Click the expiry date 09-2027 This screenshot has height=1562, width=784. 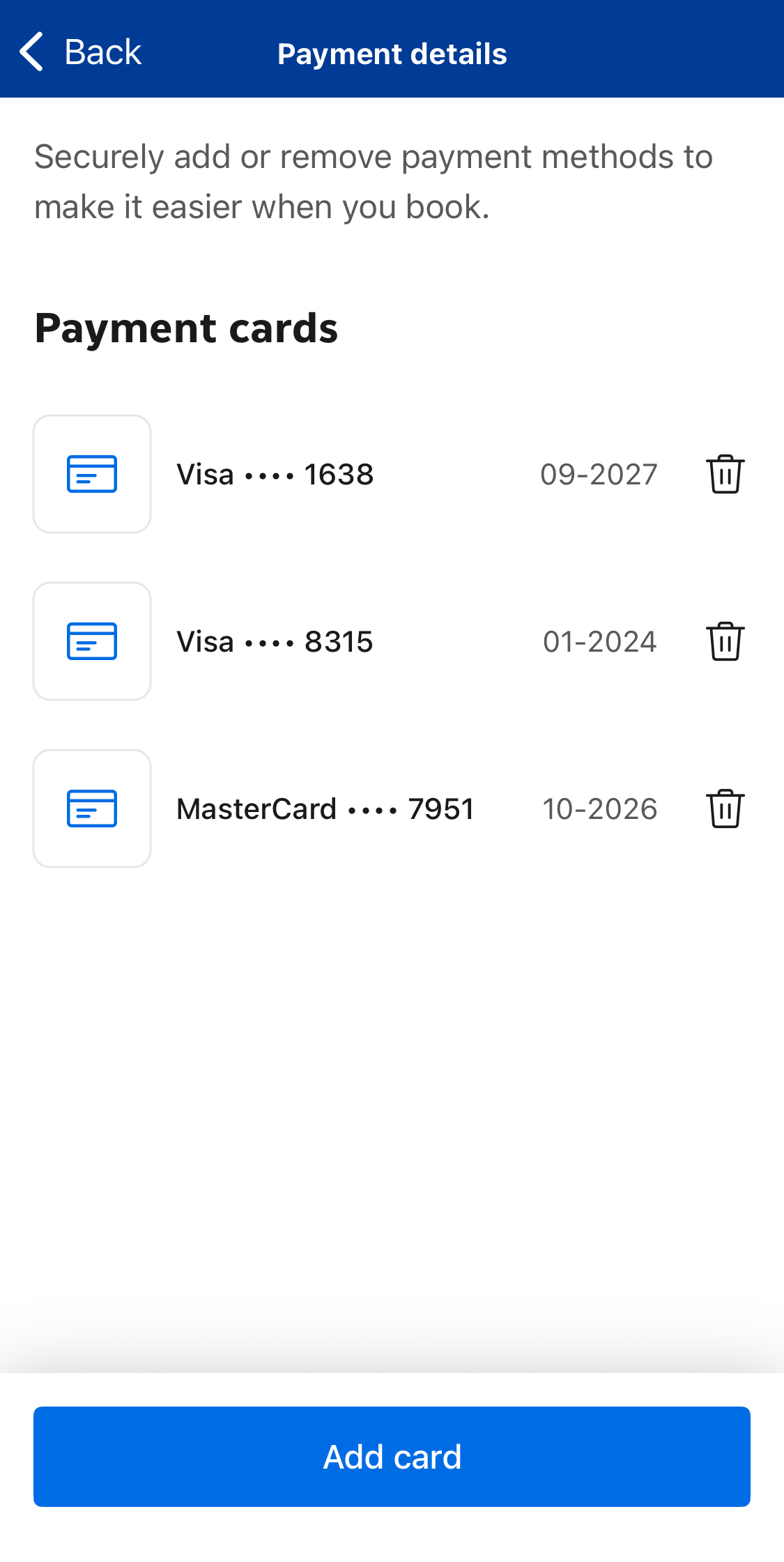click(599, 473)
